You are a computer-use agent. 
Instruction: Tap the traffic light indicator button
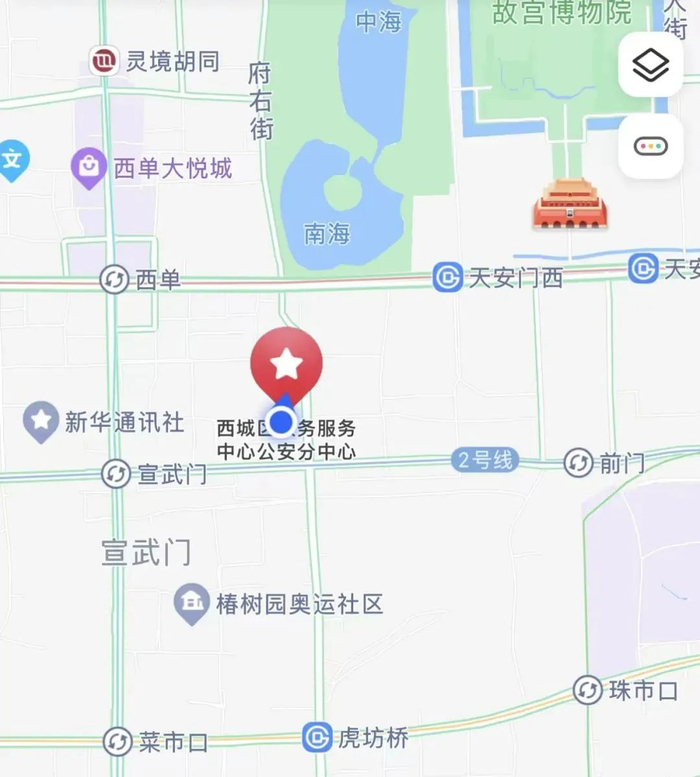coord(650,146)
